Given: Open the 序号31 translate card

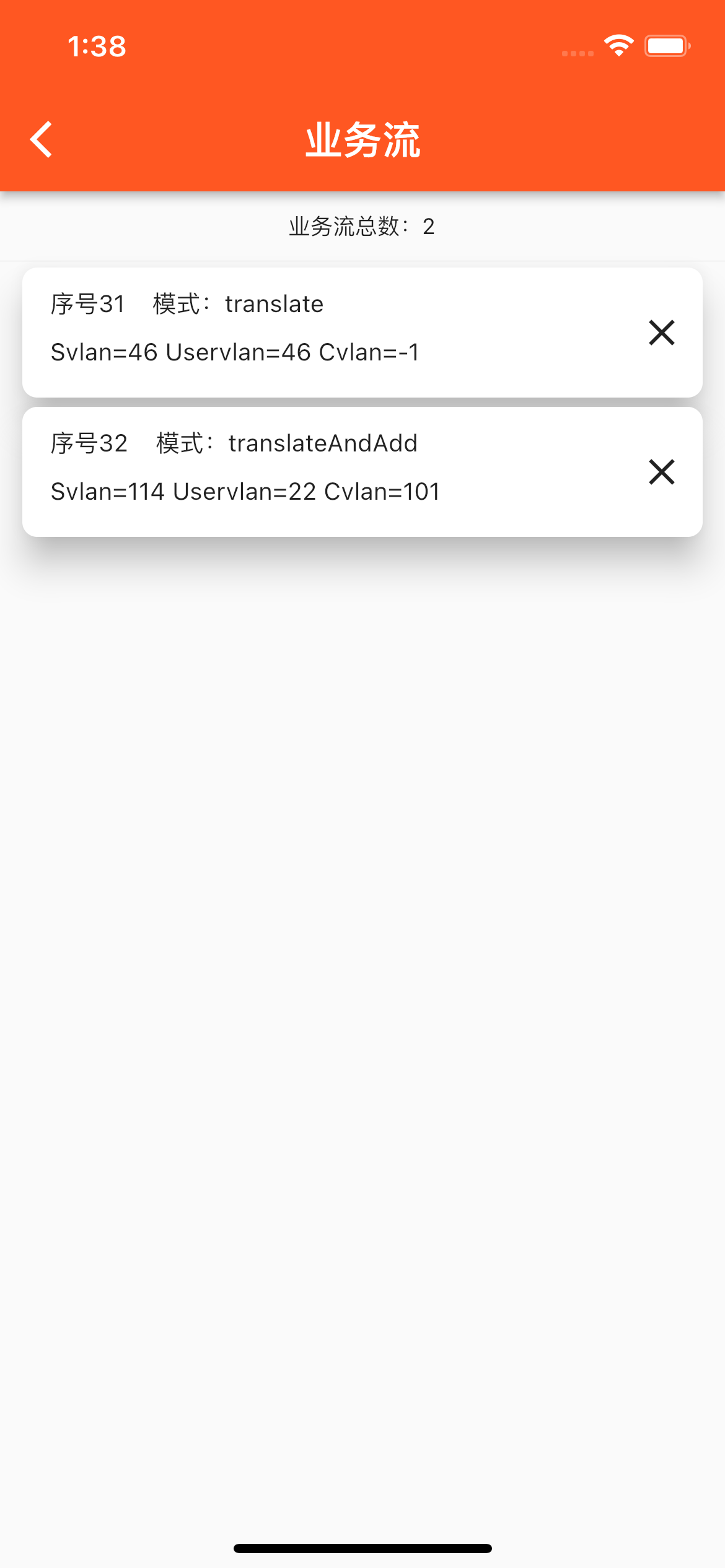Looking at the screenshot, I should (362, 333).
